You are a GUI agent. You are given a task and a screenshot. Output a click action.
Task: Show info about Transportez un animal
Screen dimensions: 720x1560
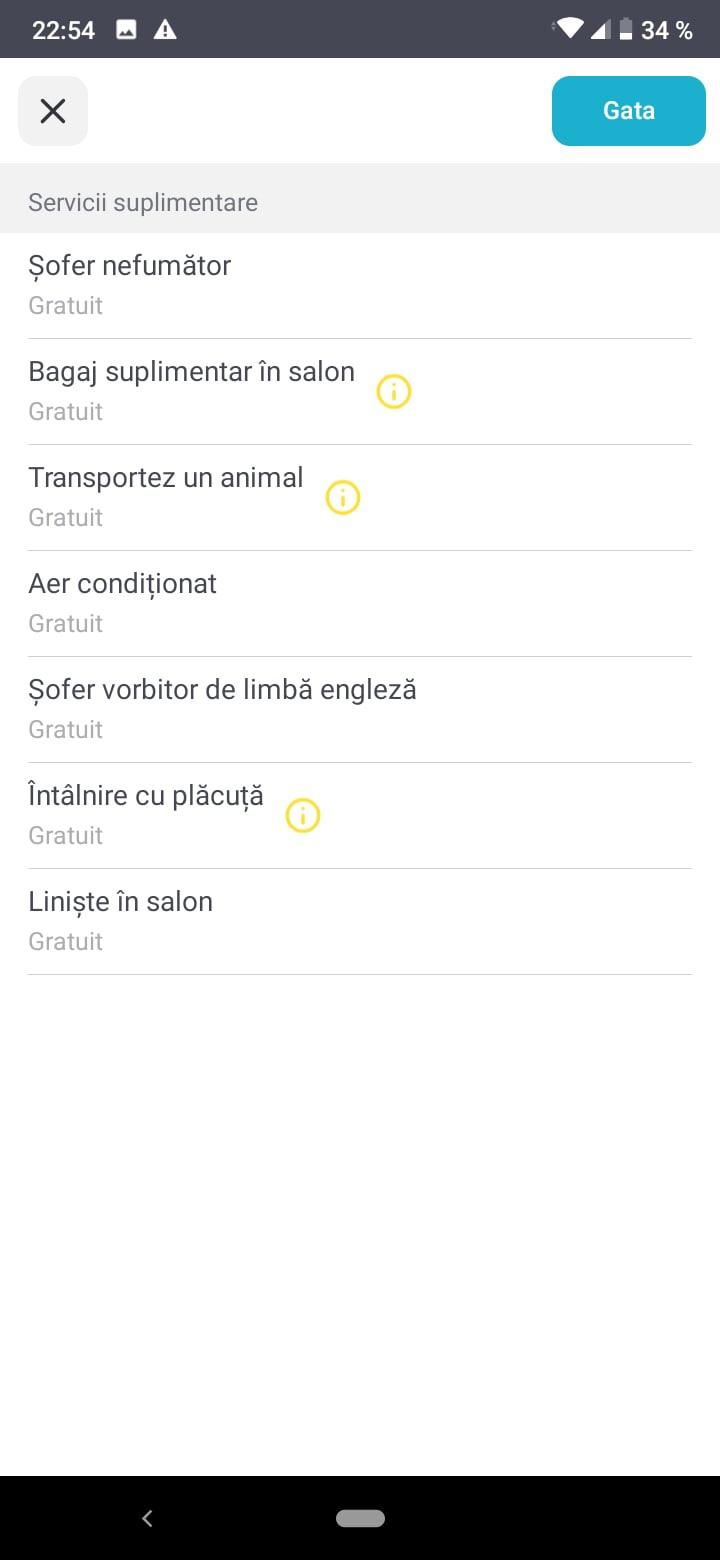click(343, 497)
